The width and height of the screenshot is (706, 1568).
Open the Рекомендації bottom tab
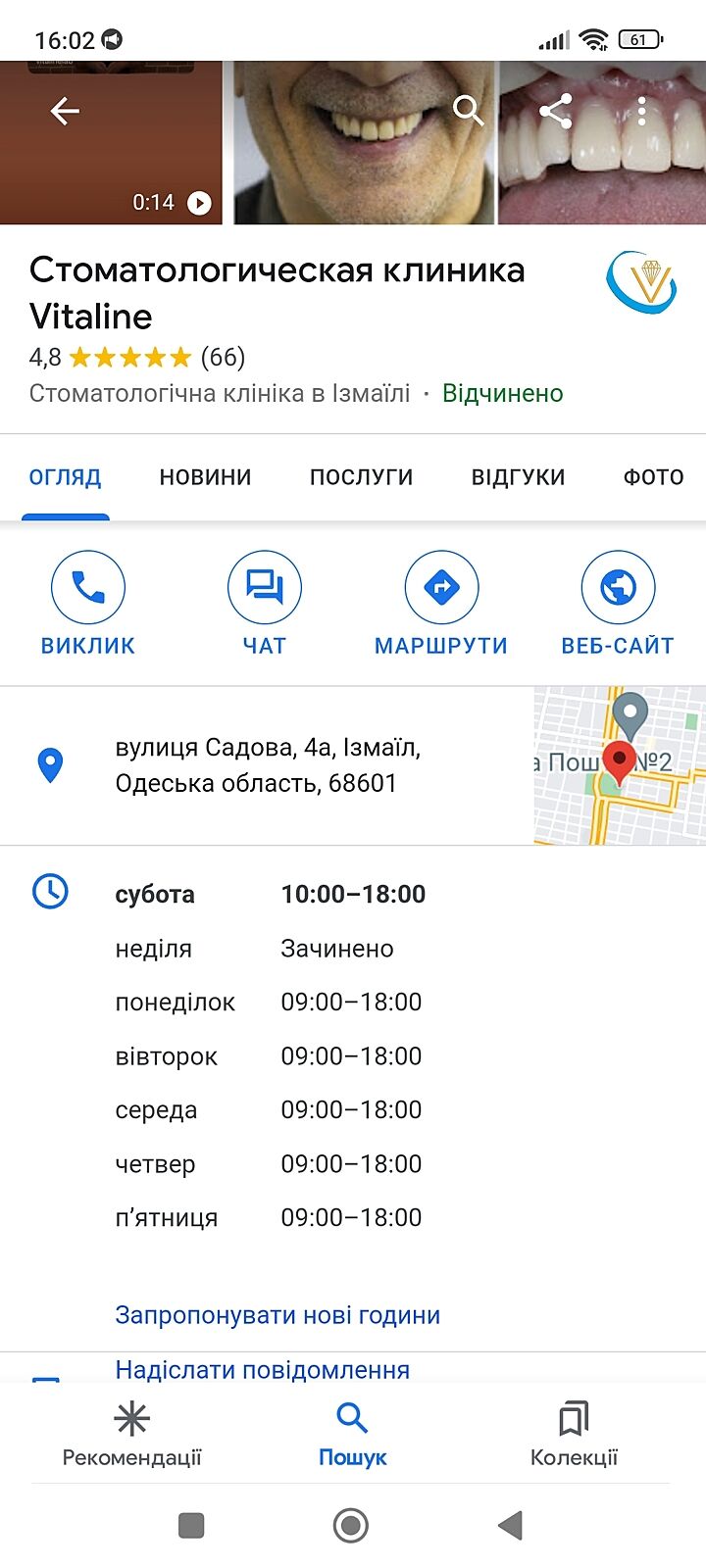(x=131, y=1435)
